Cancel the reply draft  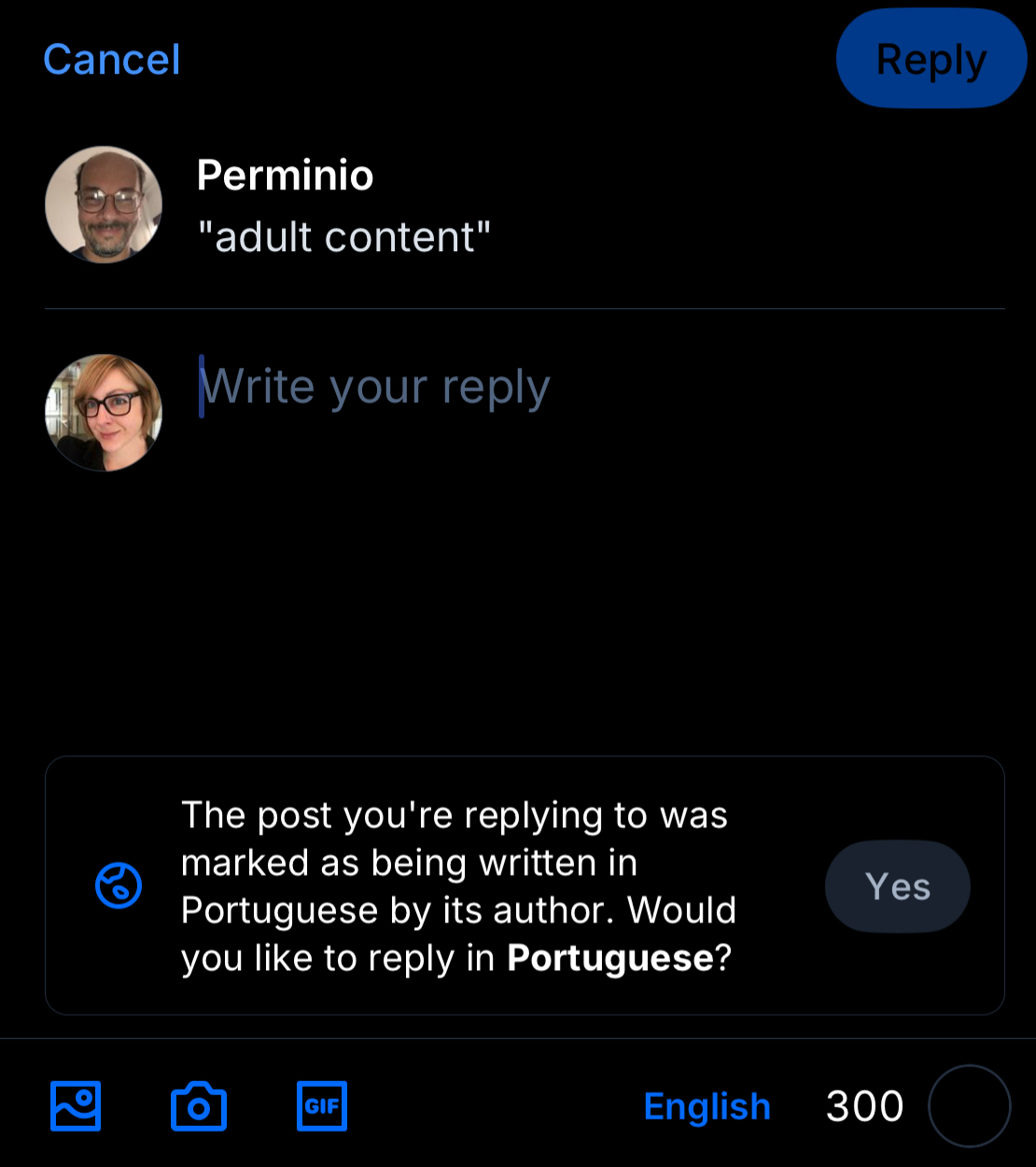111,60
